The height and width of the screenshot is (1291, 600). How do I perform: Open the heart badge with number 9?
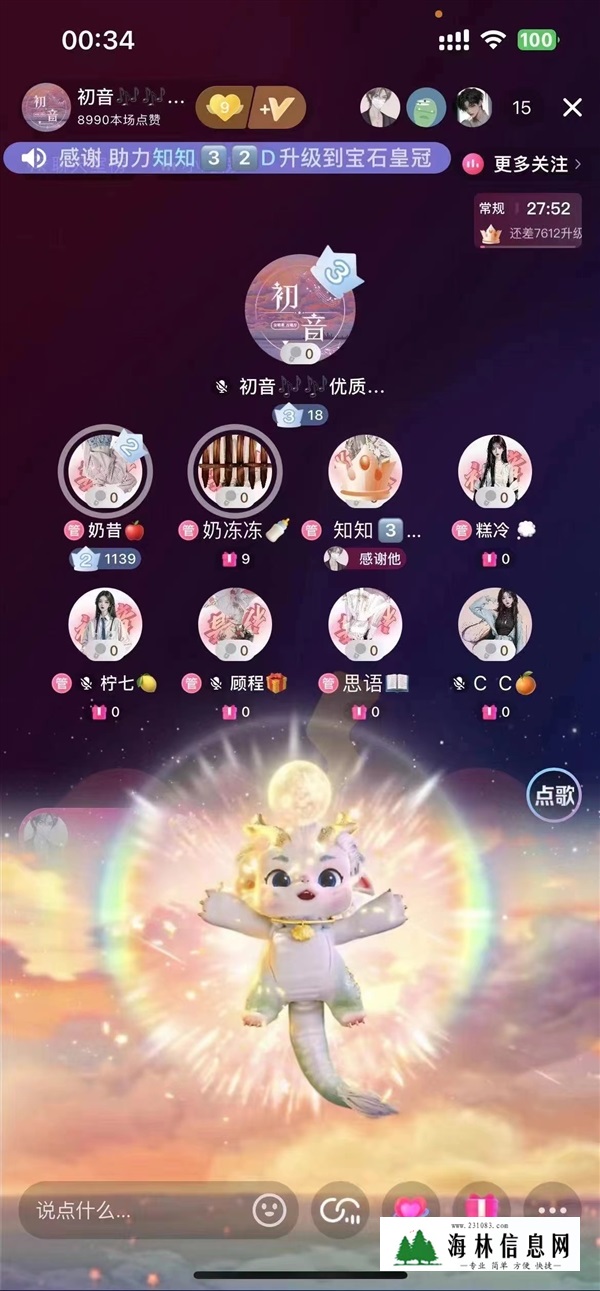pos(223,107)
